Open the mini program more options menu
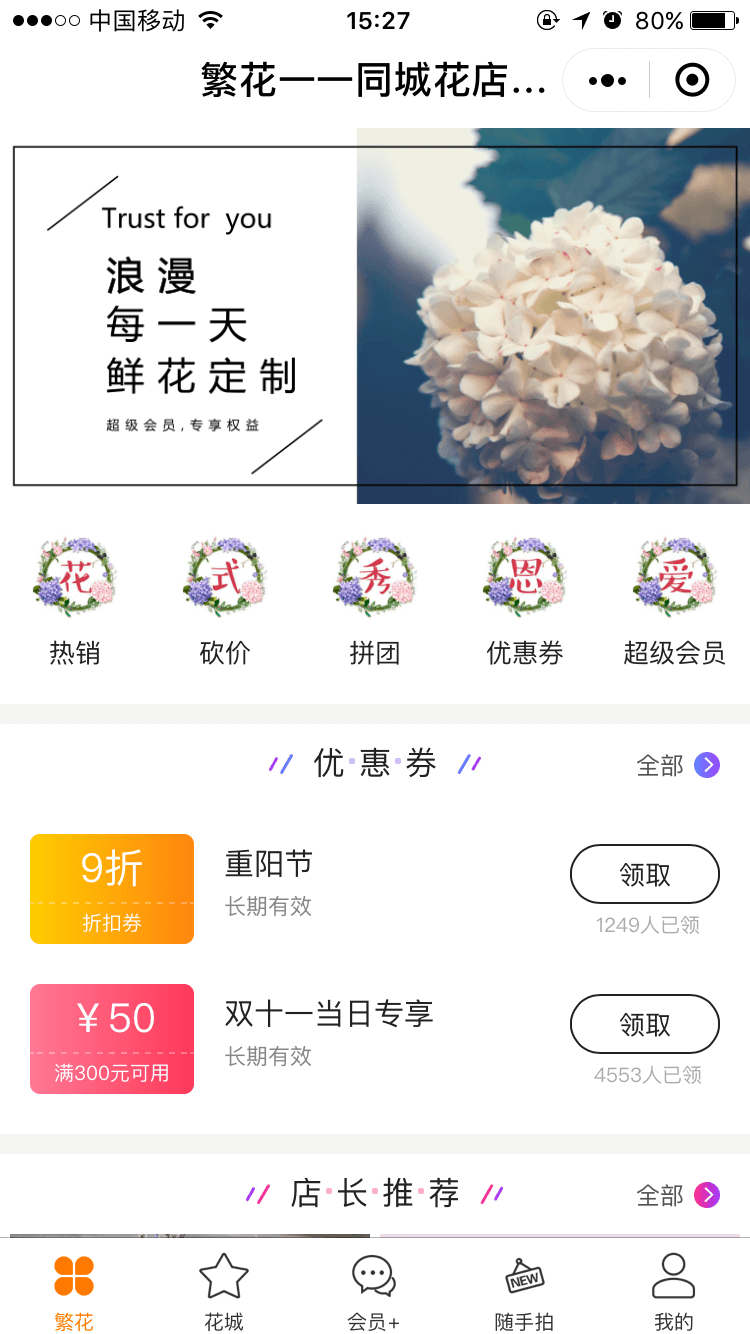750x1334 pixels. pyautogui.click(x=608, y=81)
